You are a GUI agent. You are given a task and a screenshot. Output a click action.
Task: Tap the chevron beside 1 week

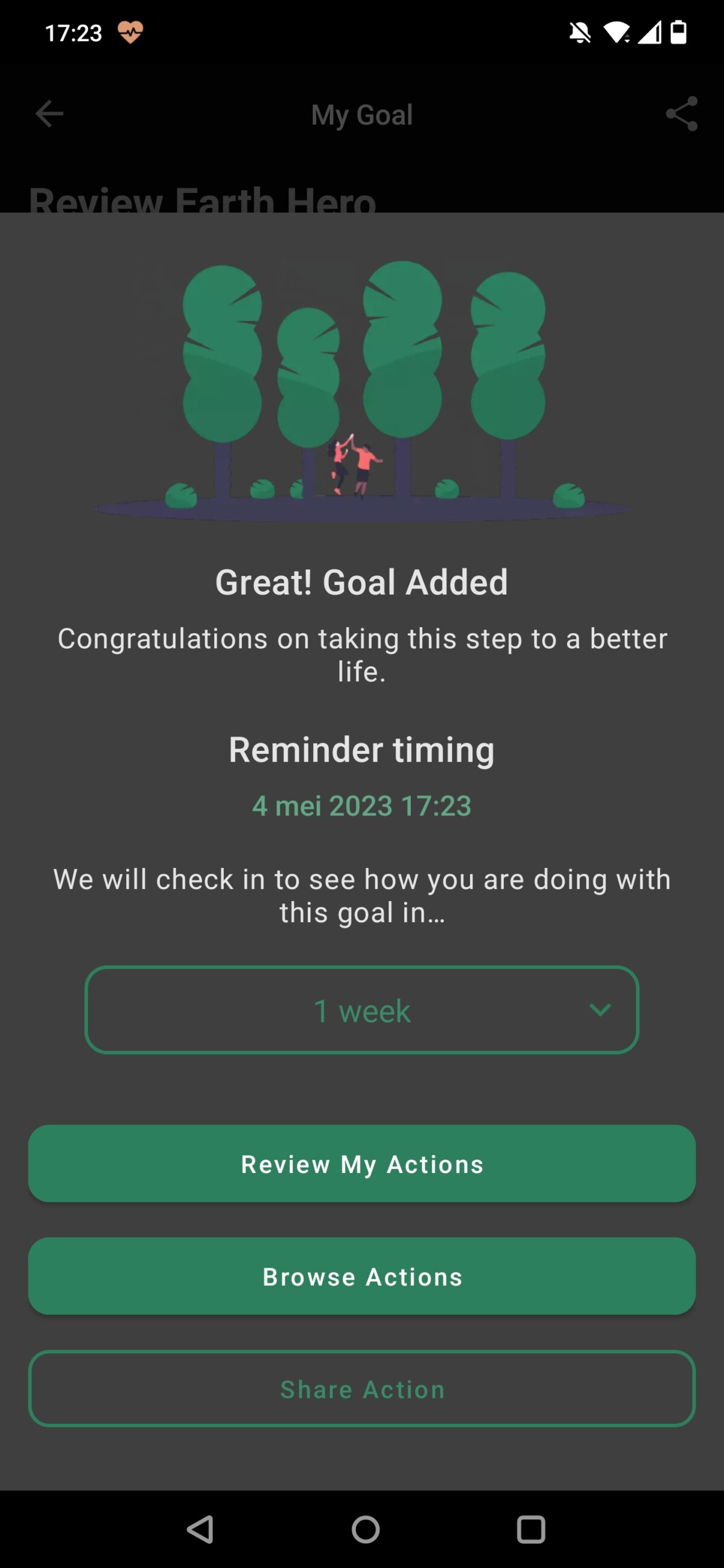point(600,1009)
